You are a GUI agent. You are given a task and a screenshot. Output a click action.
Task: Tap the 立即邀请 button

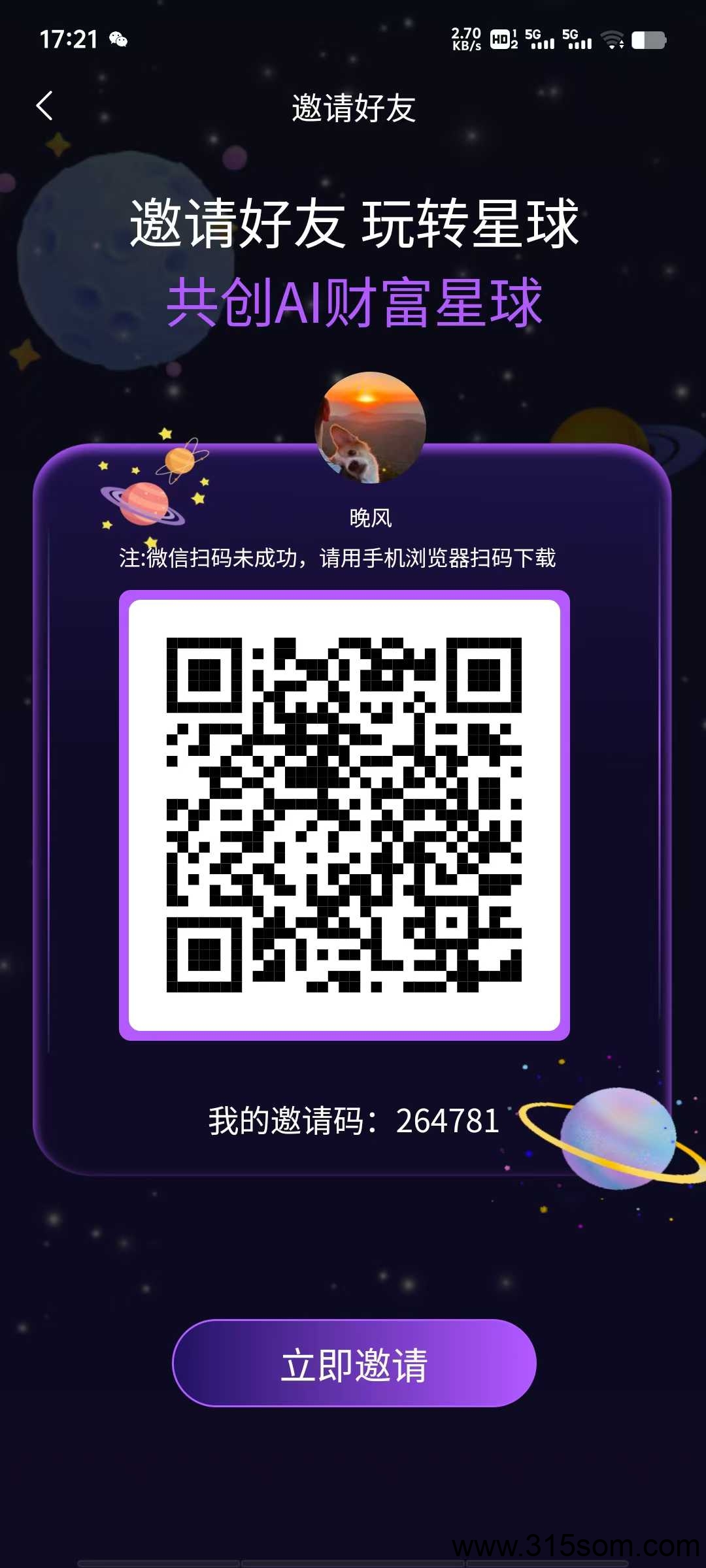point(354,1363)
